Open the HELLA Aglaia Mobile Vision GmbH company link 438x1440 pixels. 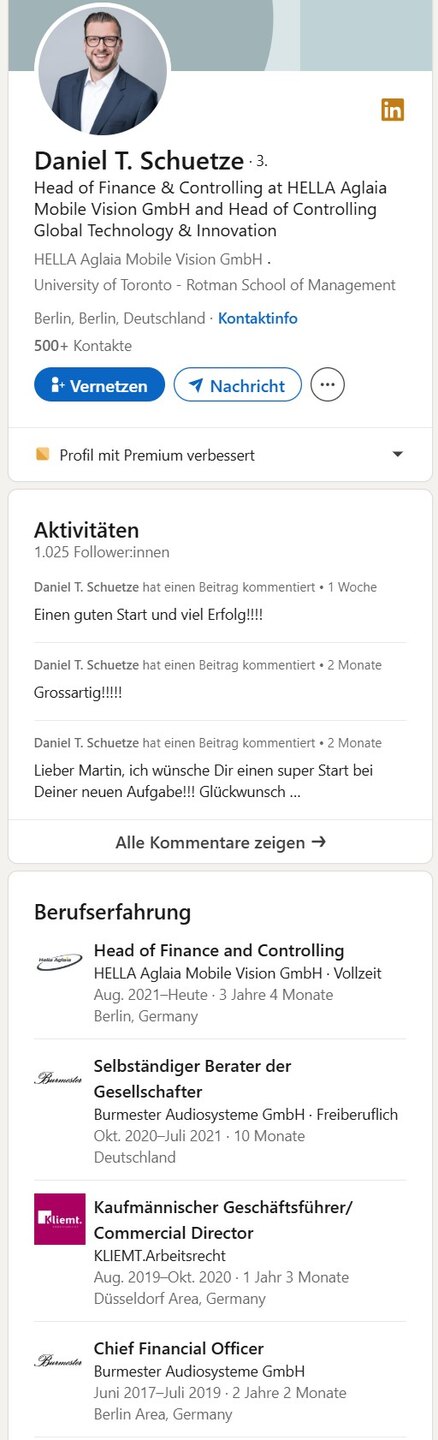pyautogui.click(x=148, y=259)
